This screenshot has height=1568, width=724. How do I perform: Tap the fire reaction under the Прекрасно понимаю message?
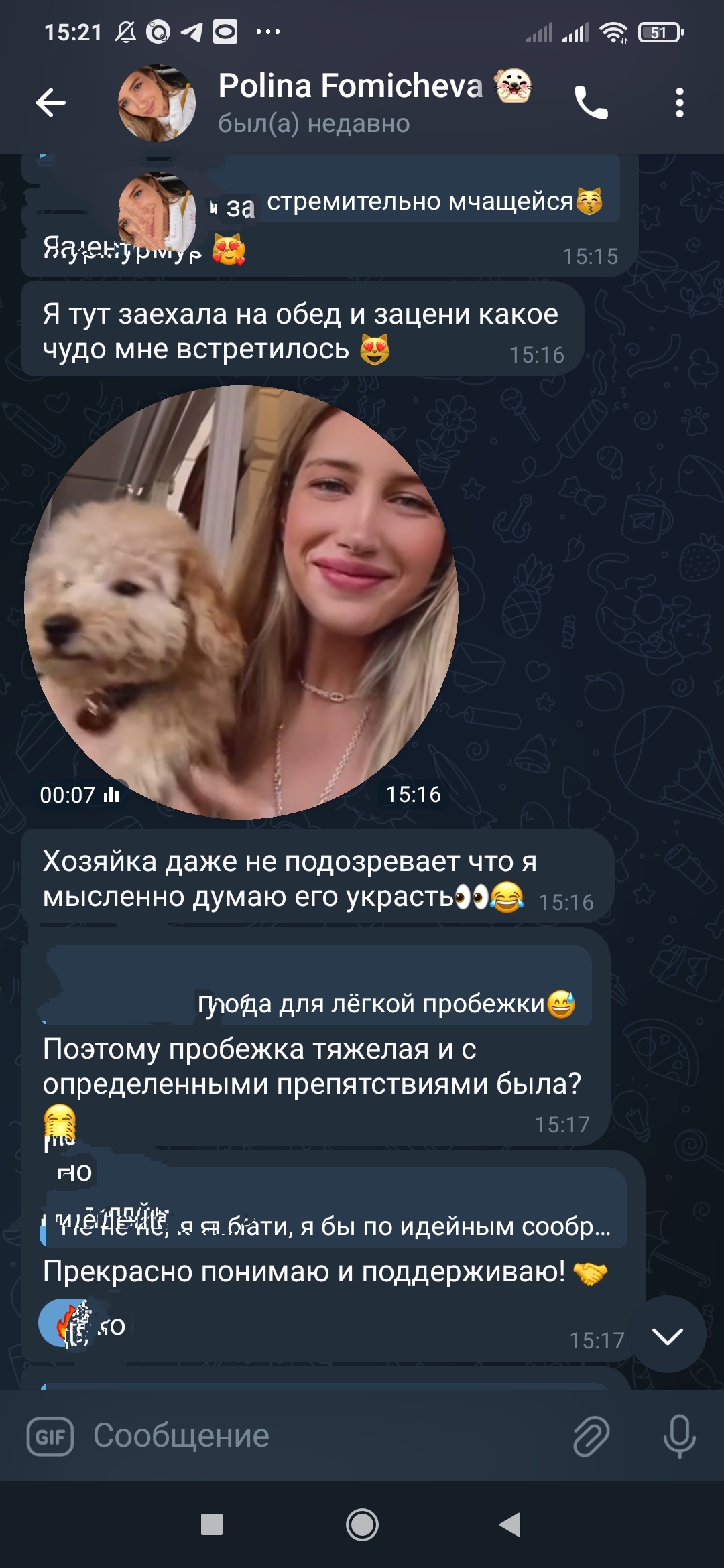82,1323
